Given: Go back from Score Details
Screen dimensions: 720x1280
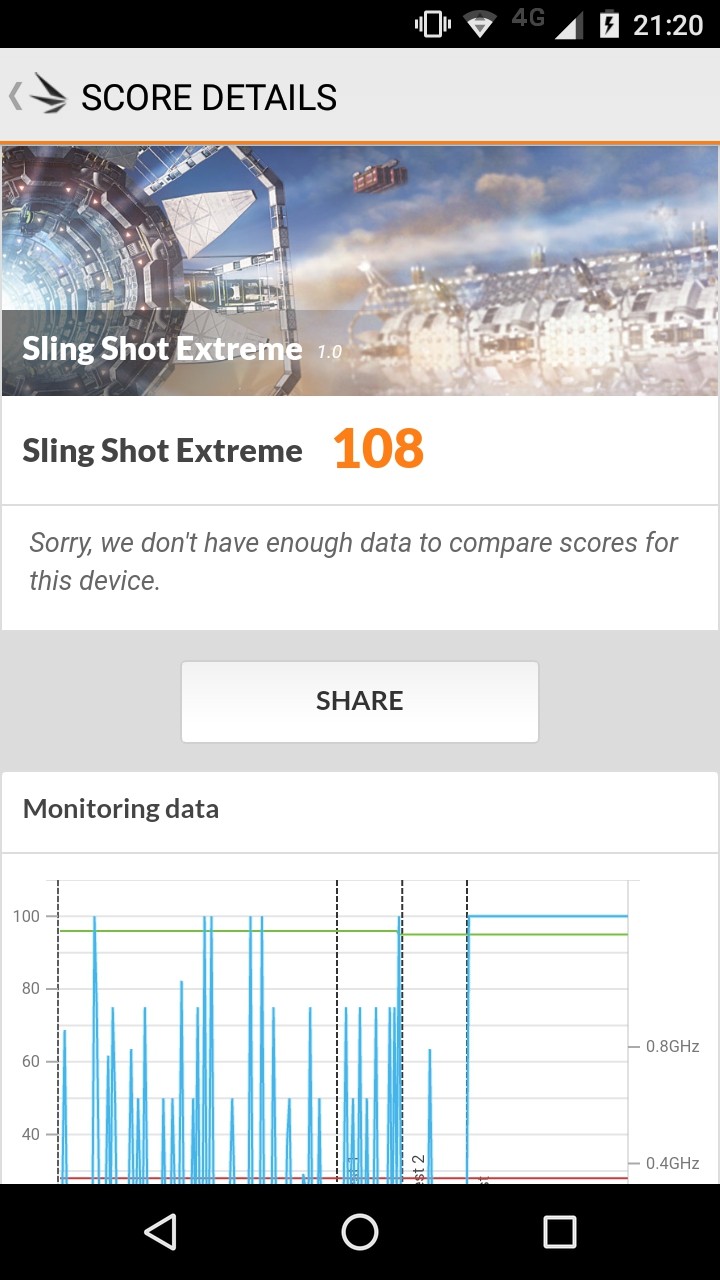Looking at the screenshot, I should point(38,96).
